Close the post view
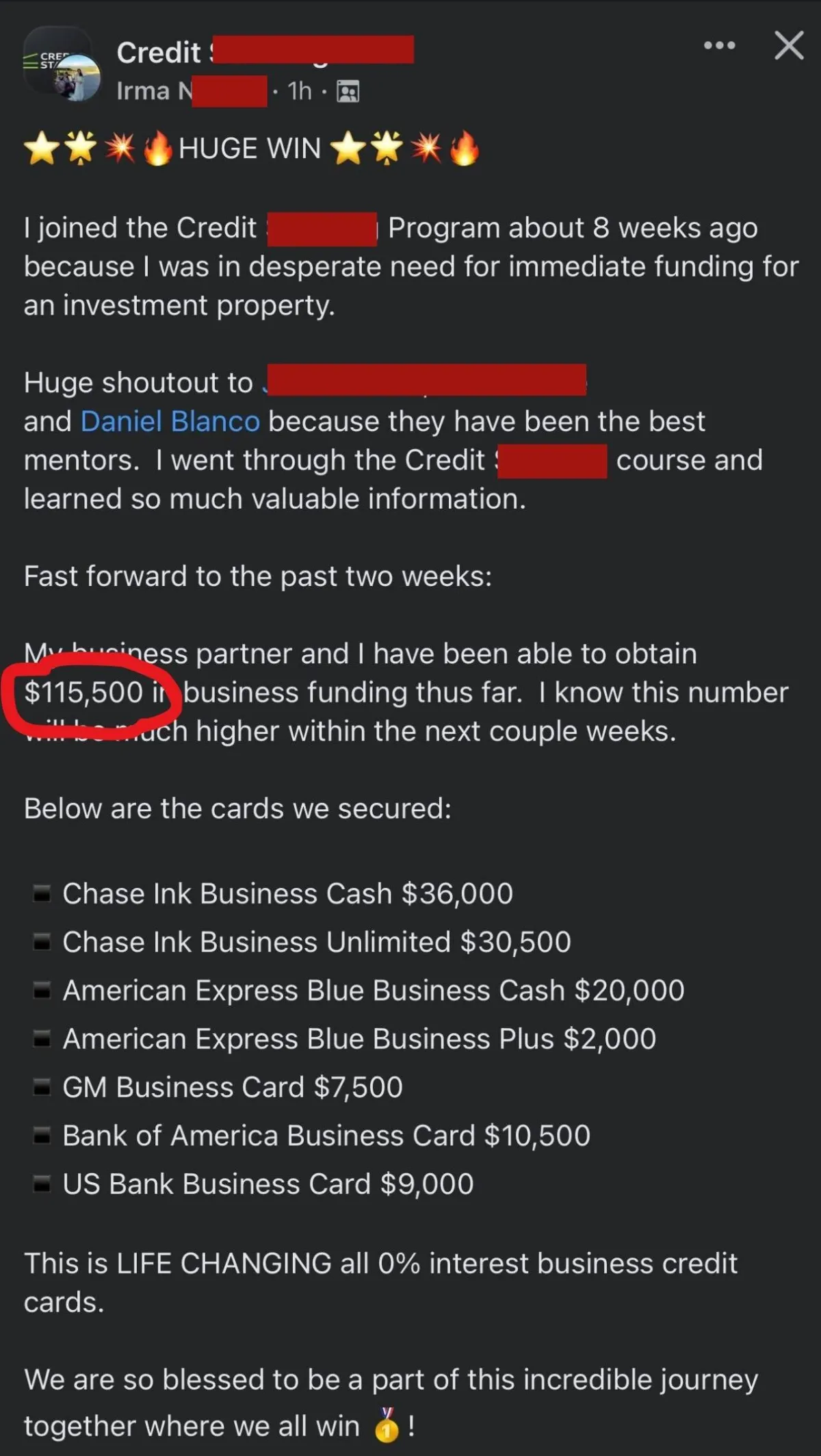 coord(789,46)
